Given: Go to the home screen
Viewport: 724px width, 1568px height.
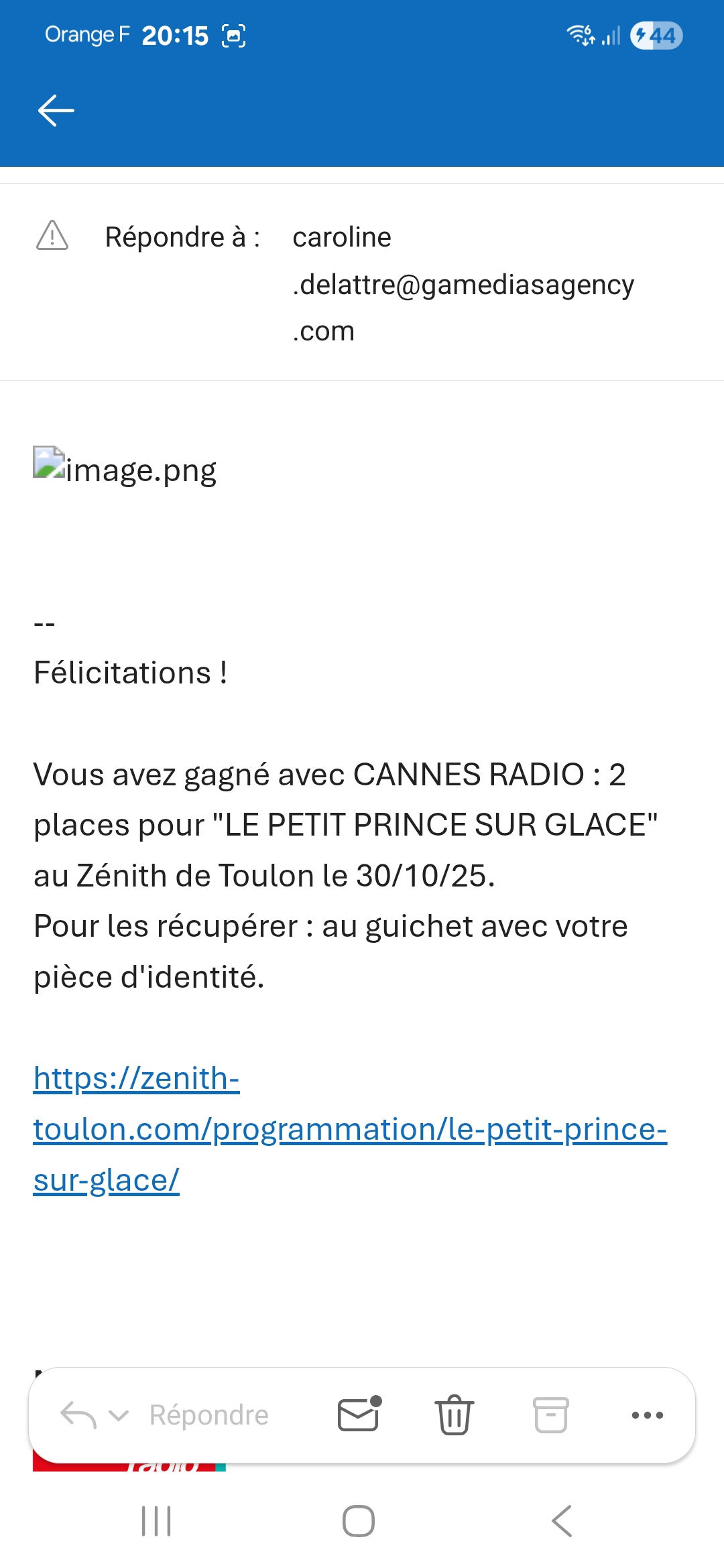Looking at the screenshot, I should [x=359, y=1521].
